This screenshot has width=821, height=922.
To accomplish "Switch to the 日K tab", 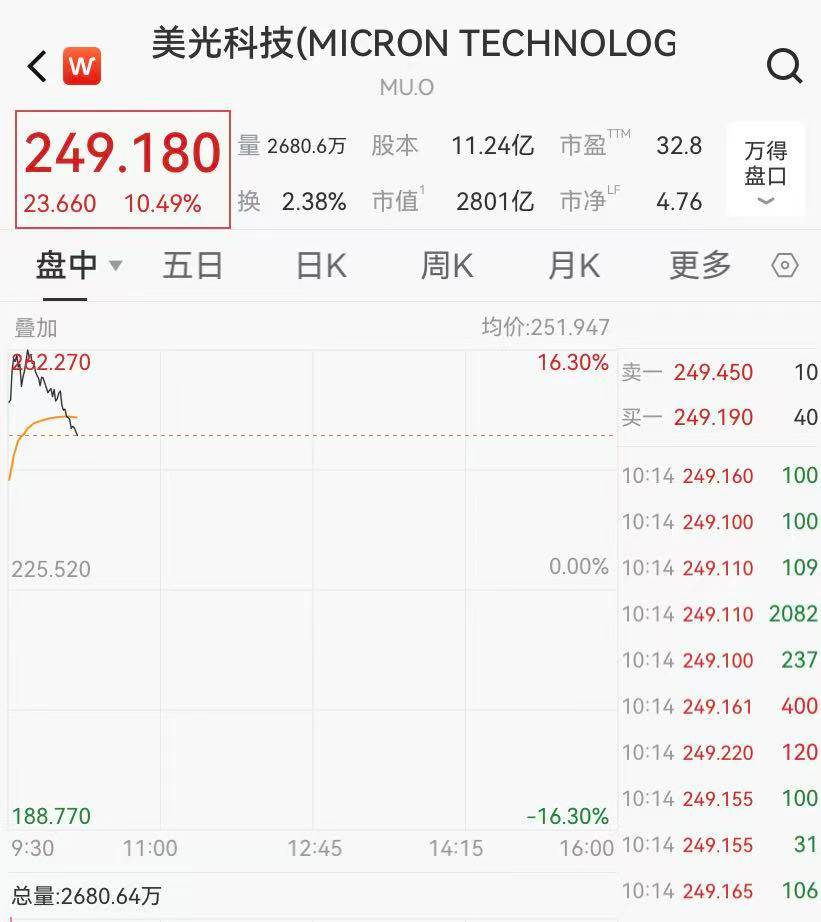I will click(318, 265).
